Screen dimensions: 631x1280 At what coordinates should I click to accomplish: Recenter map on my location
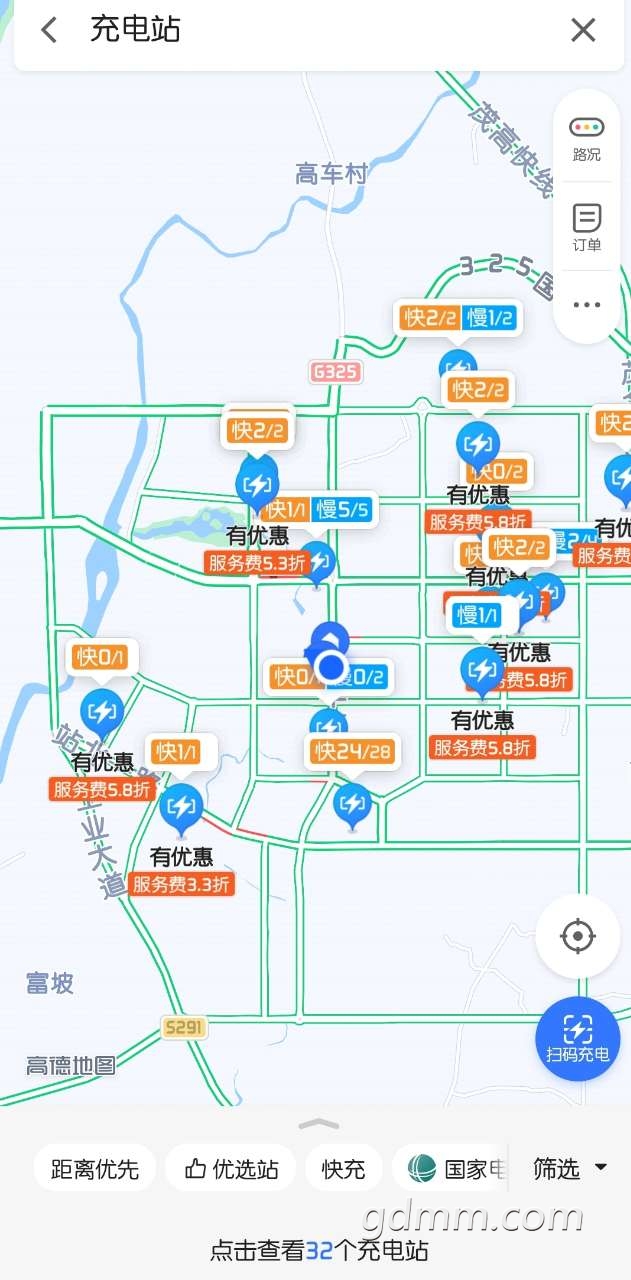coord(577,937)
